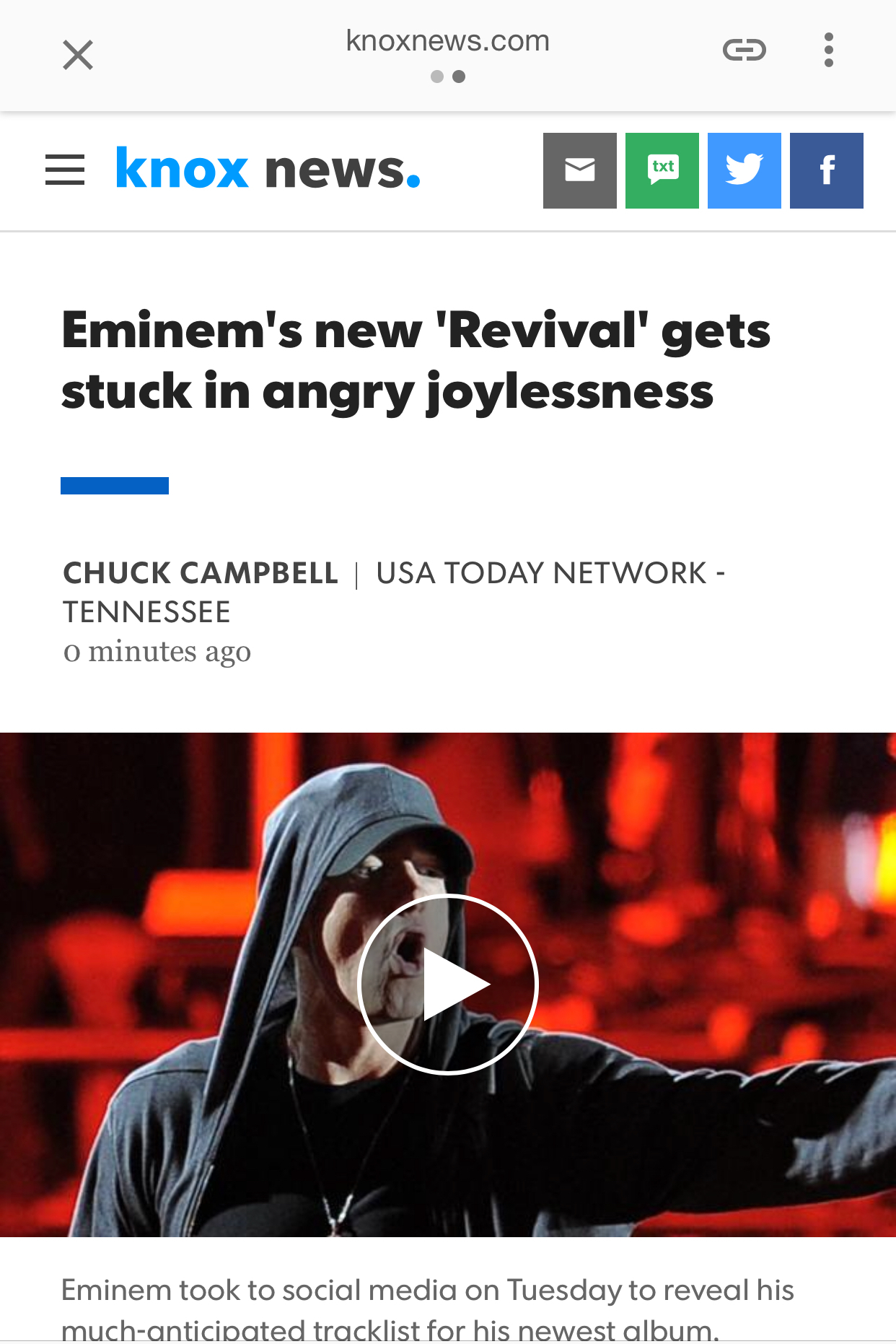Share article via text message
Viewport: 896px width, 1344px height.
[x=662, y=170]
